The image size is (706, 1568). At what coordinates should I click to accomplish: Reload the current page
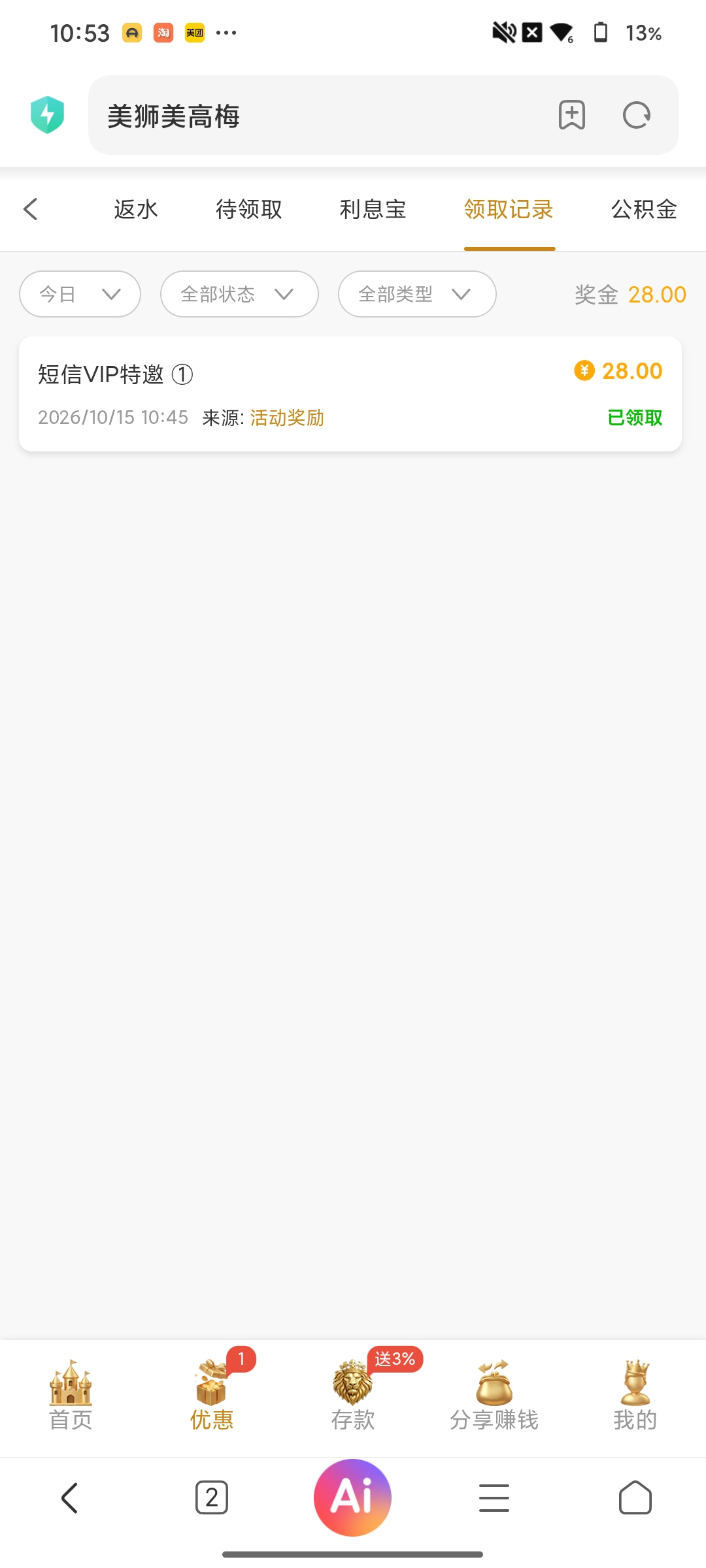(x=637, y=116)
